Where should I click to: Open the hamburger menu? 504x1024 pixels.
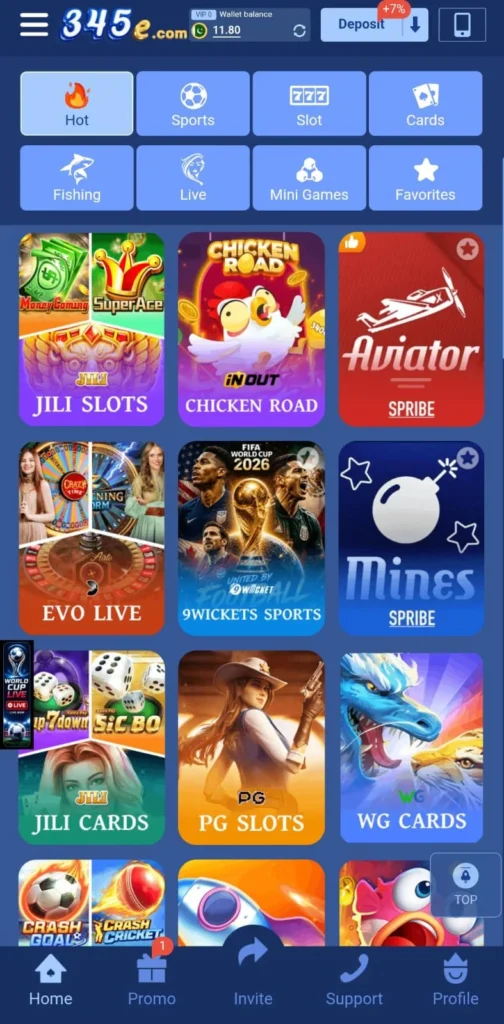pyautogui.click(x=34, y=25)
